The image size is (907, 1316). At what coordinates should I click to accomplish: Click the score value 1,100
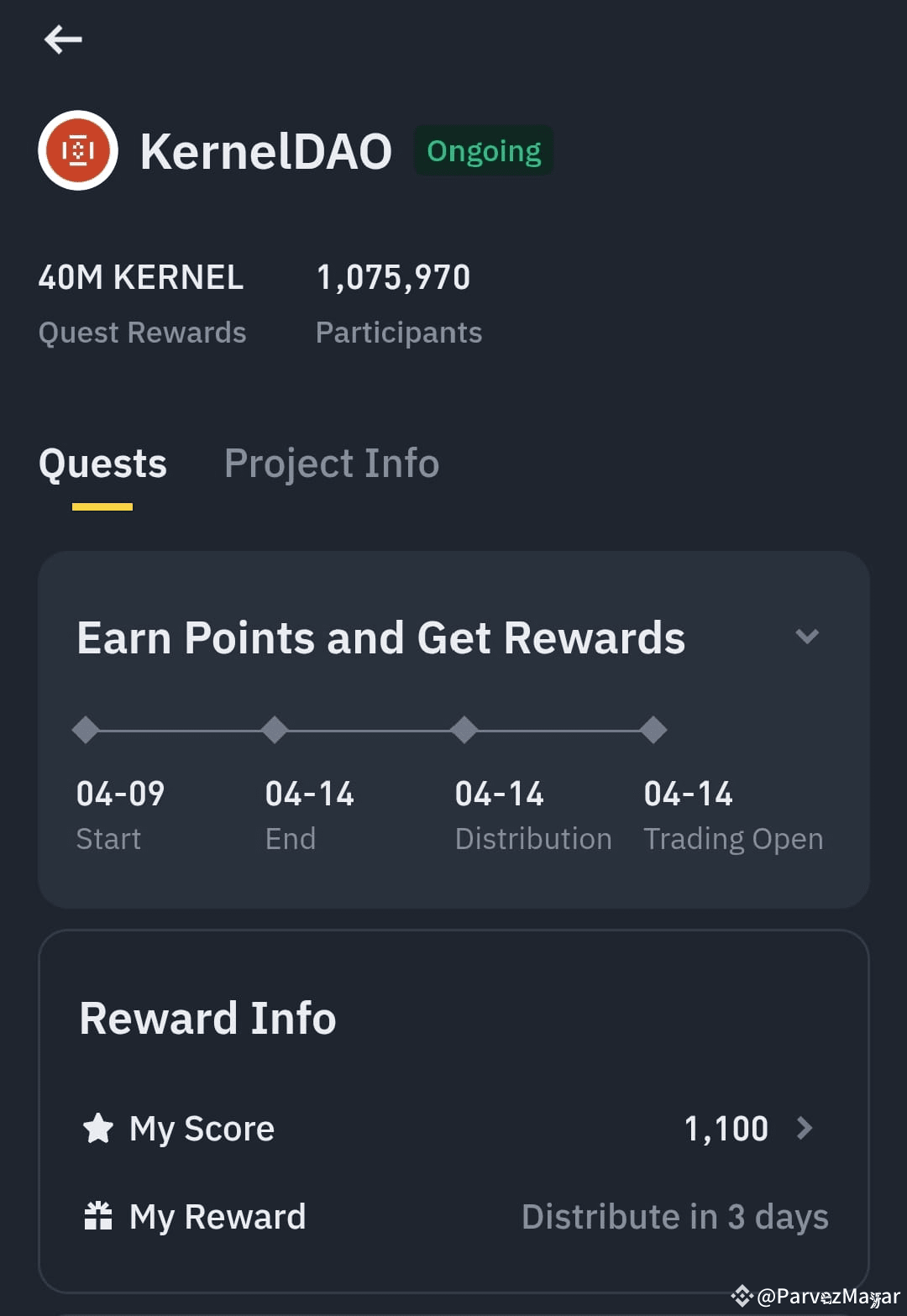point(726,1129)
